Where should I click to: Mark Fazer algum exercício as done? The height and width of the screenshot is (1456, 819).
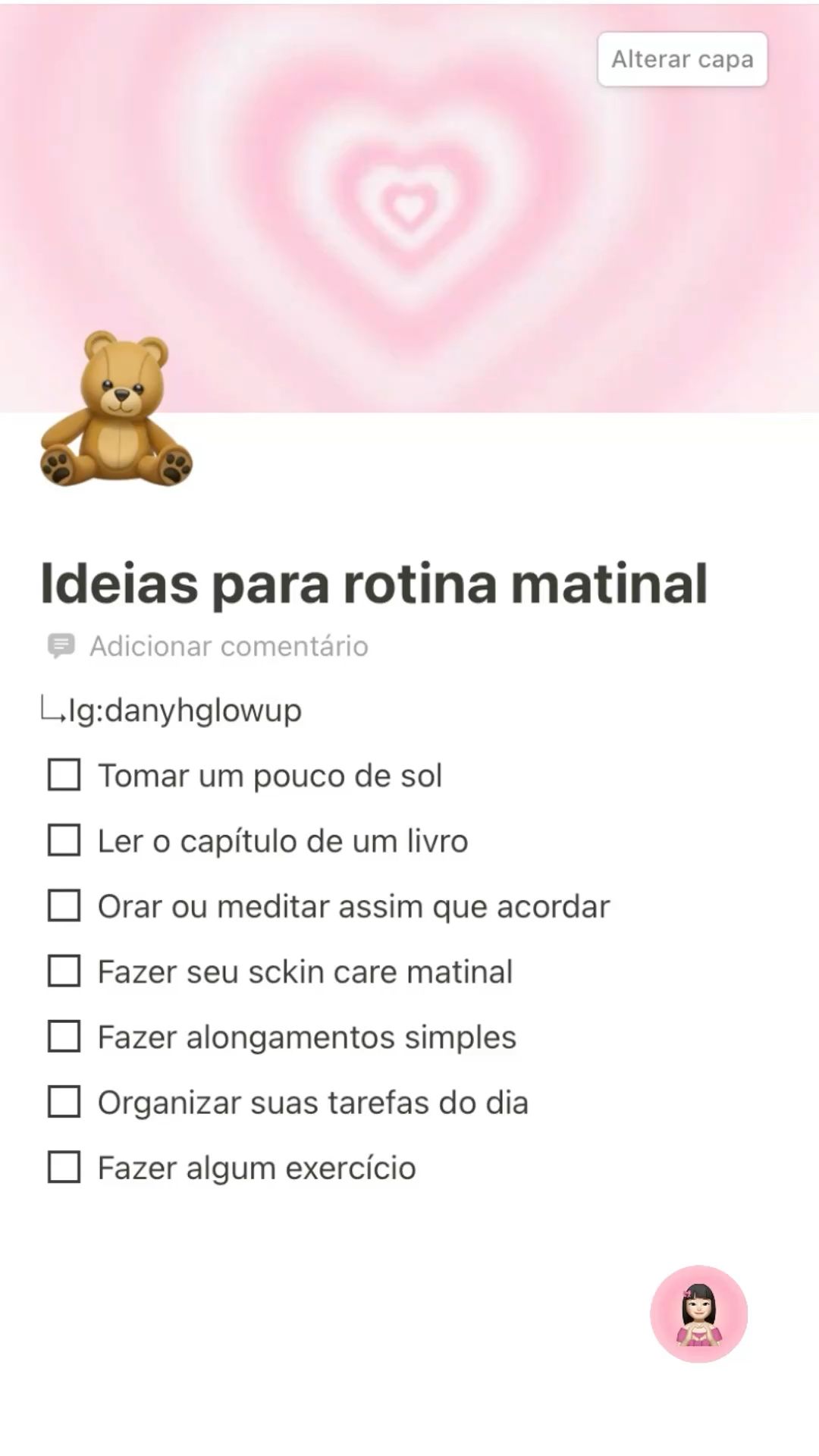(x=64, y=1167)
